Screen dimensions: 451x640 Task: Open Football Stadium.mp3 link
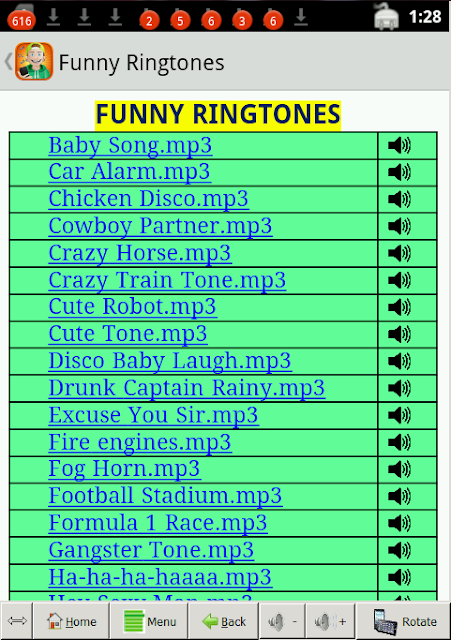[165, 496]
